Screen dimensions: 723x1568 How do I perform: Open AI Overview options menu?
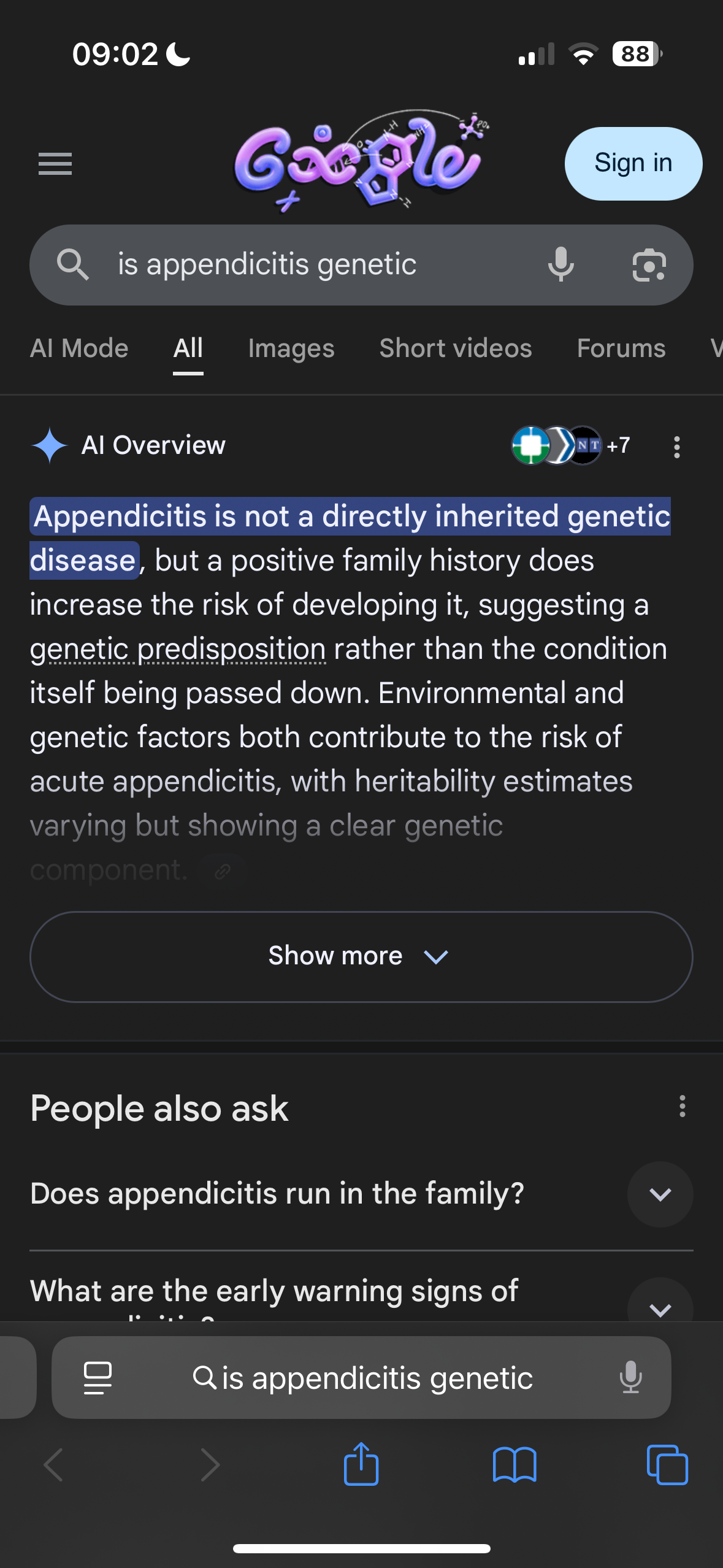(x=677, y=447)
